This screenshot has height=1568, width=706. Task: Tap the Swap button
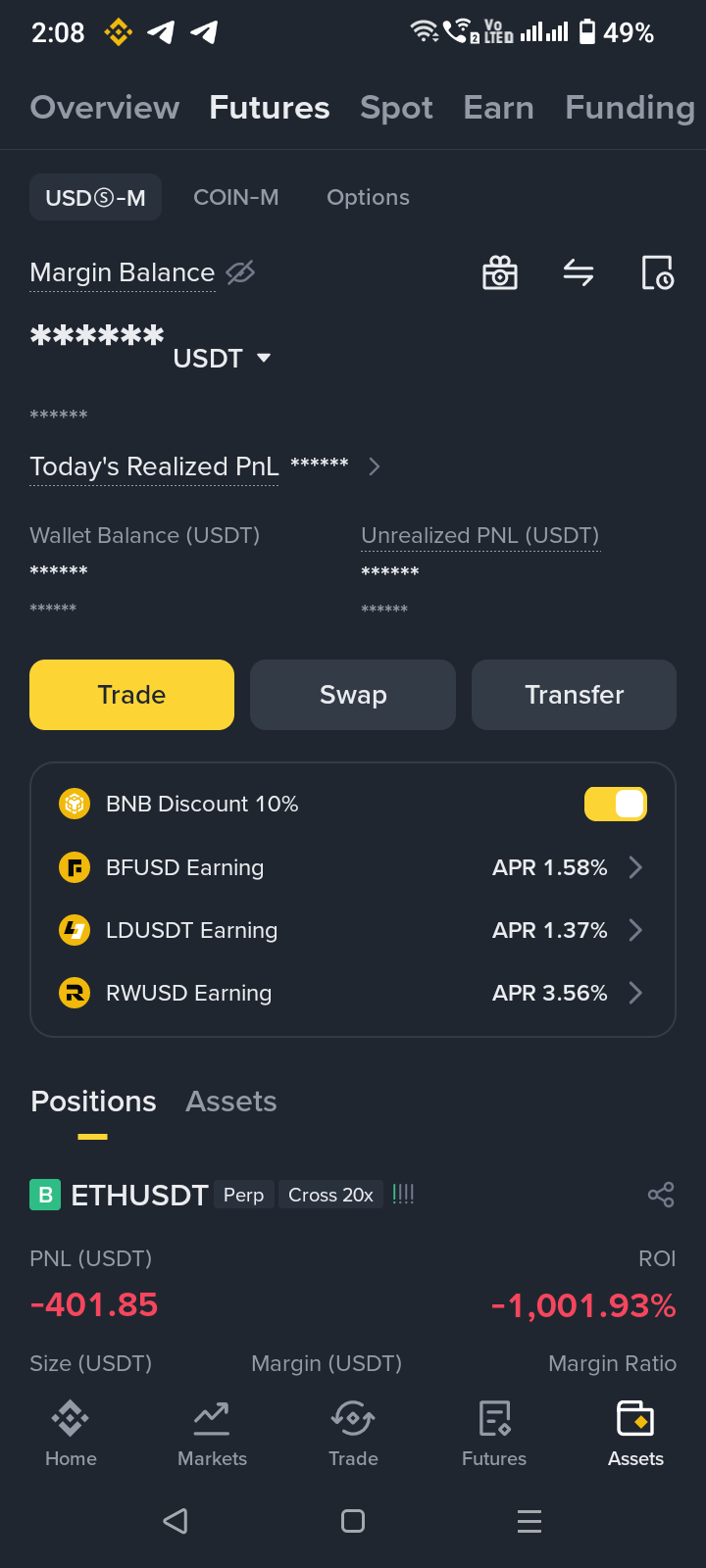(x=353, y=695)
